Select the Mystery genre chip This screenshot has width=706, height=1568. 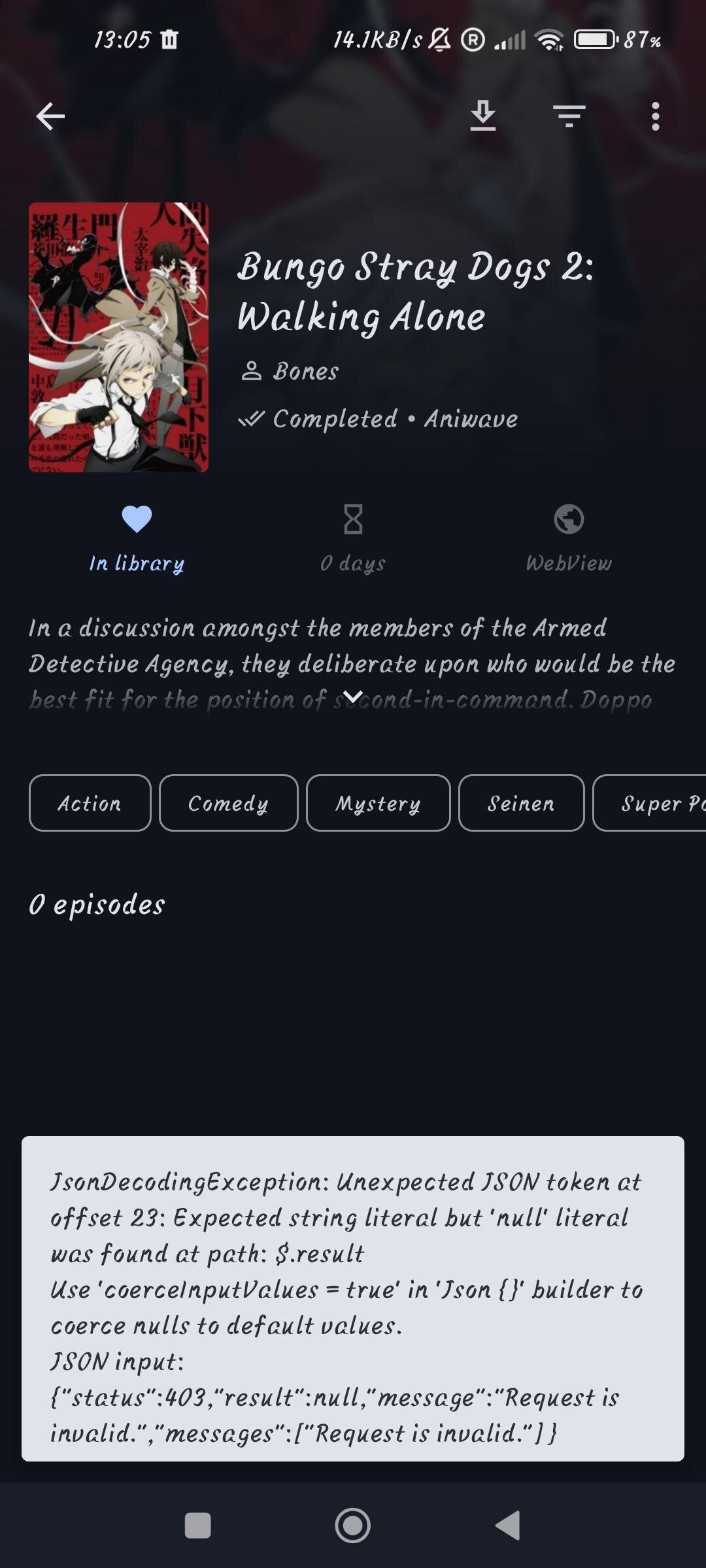pyautogui.click(x=378, y=803)
